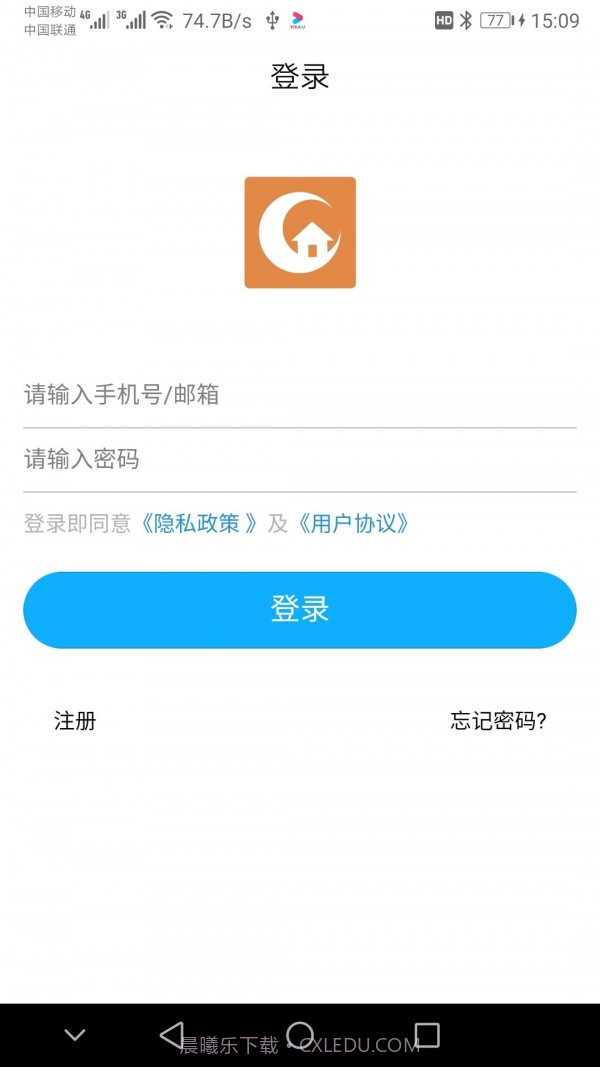Go to 注册 registration
Screen dimensions: 600x1067
(x=75, y=721)
